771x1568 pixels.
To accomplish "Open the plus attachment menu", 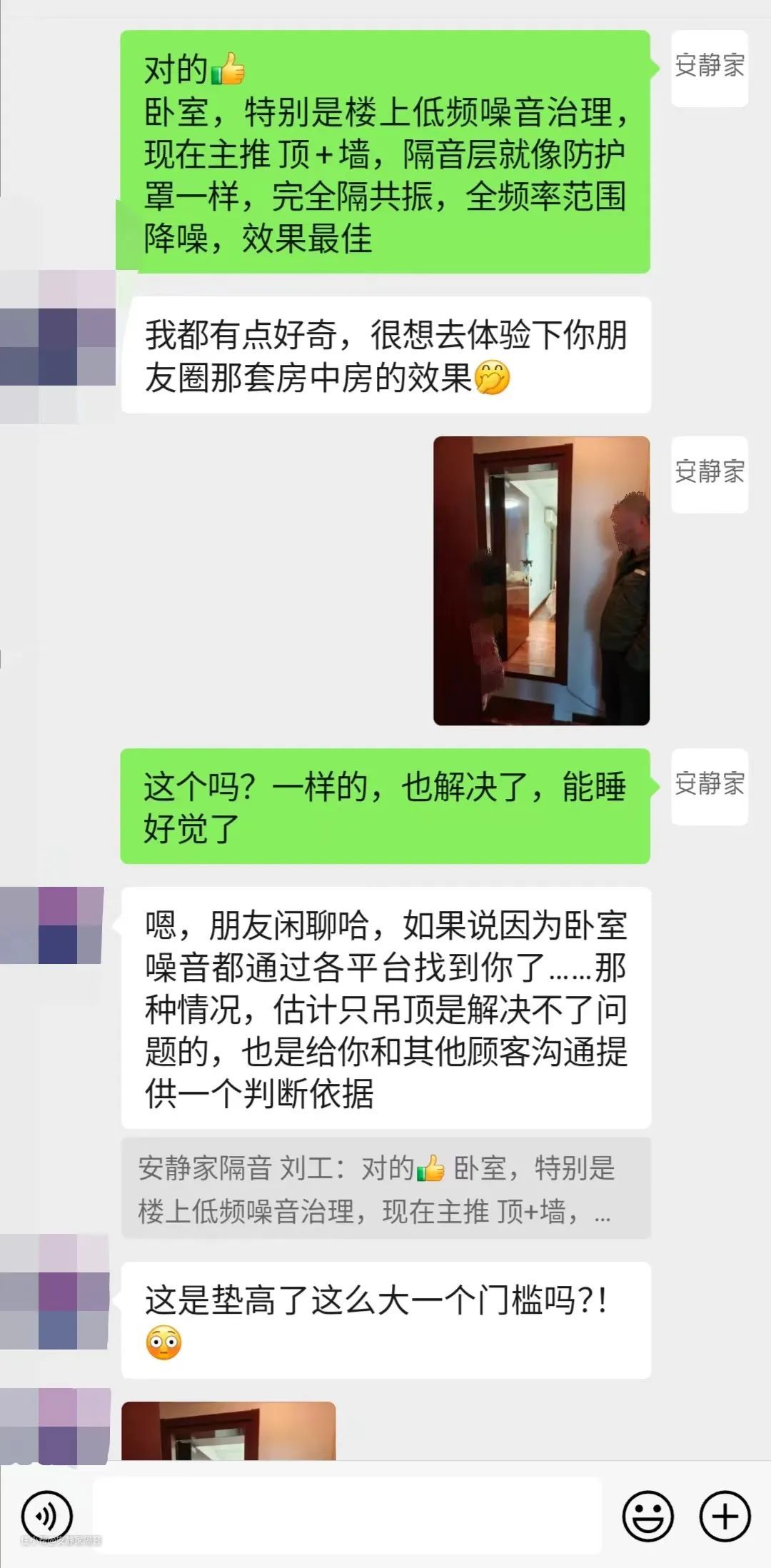I will (x=725, y=1515).
